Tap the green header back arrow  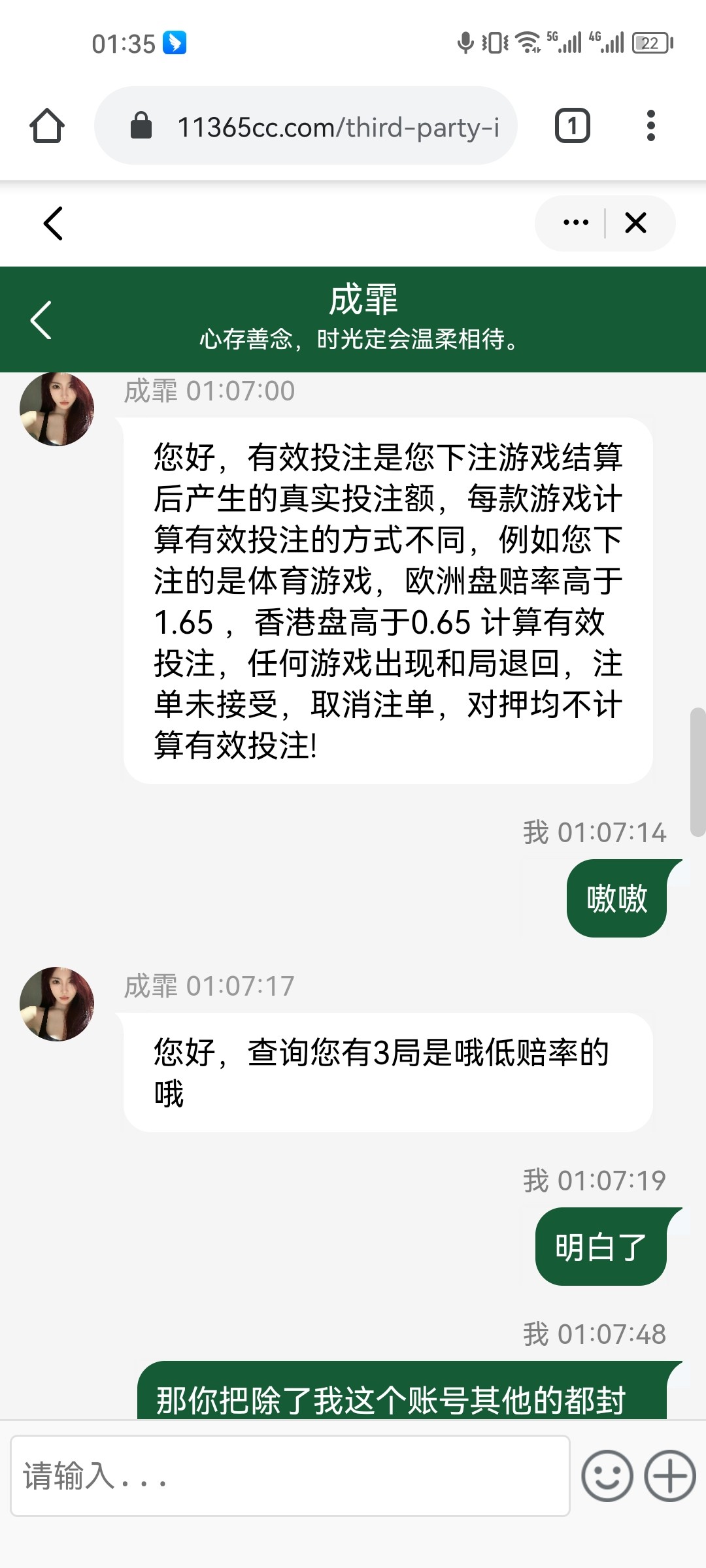coord(41,319)
